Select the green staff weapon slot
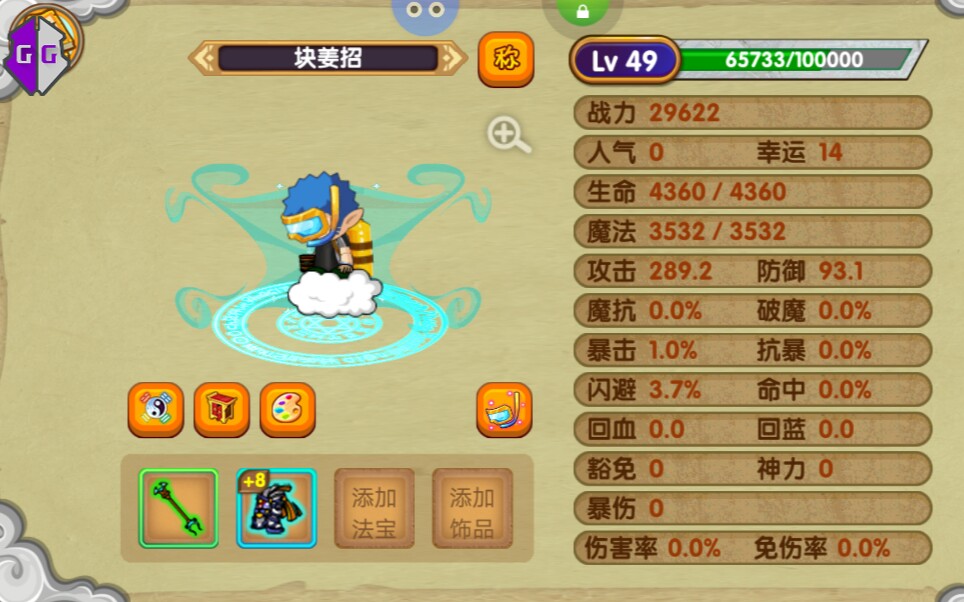 click(179, 508)
